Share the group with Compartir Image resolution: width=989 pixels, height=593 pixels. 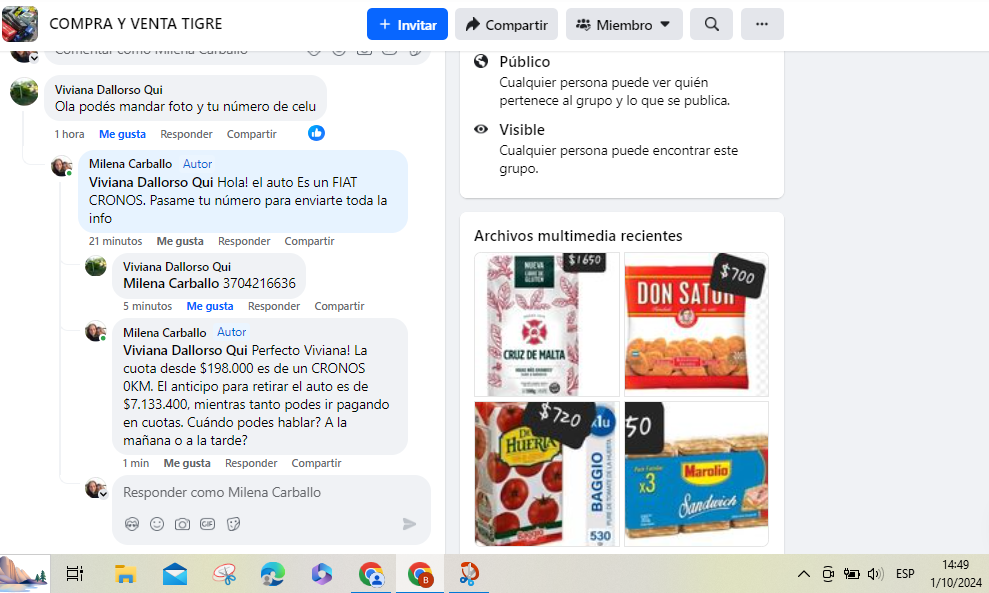click(506, 24)
